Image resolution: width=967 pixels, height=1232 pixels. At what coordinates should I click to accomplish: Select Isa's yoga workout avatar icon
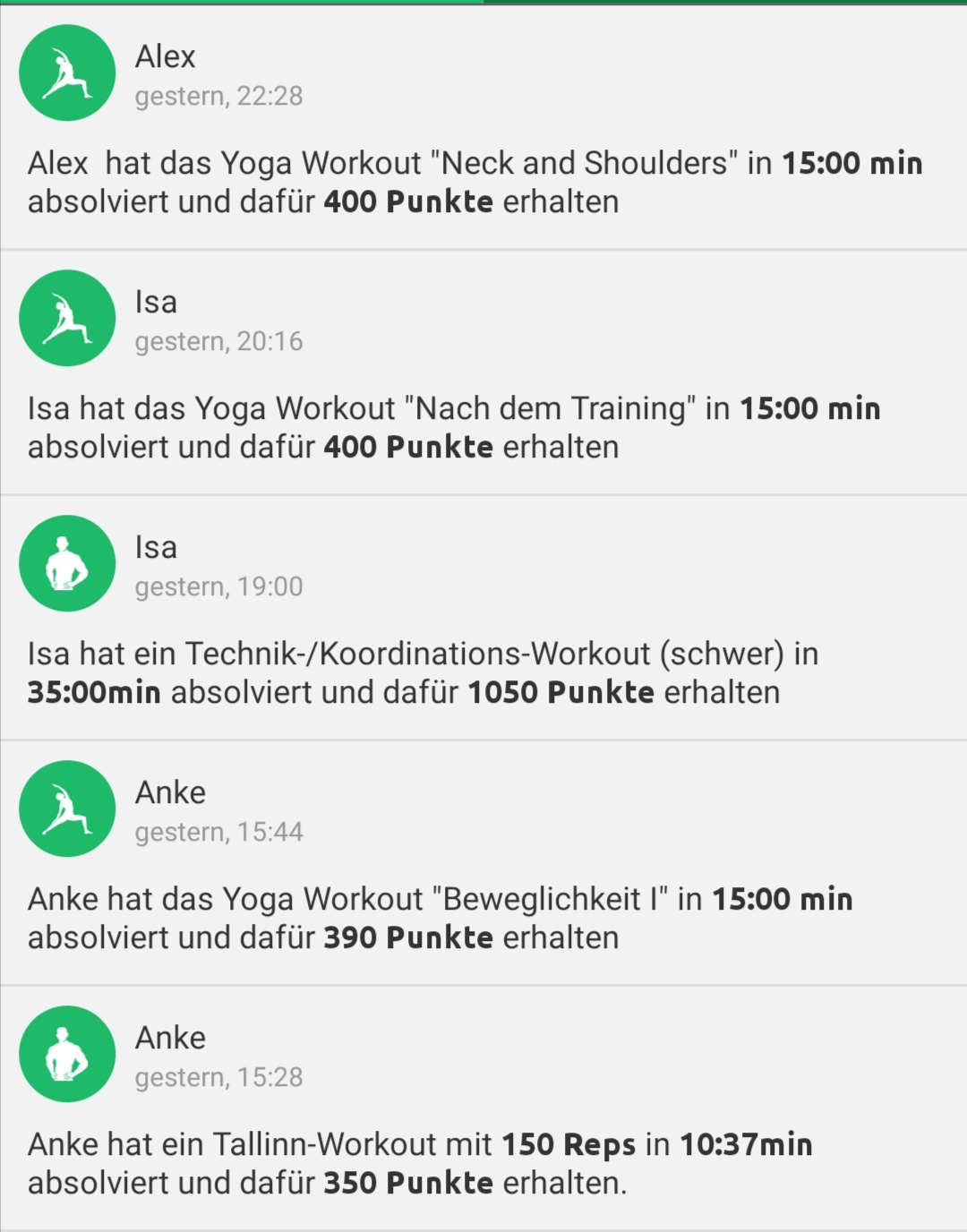[x=67, y=318]
